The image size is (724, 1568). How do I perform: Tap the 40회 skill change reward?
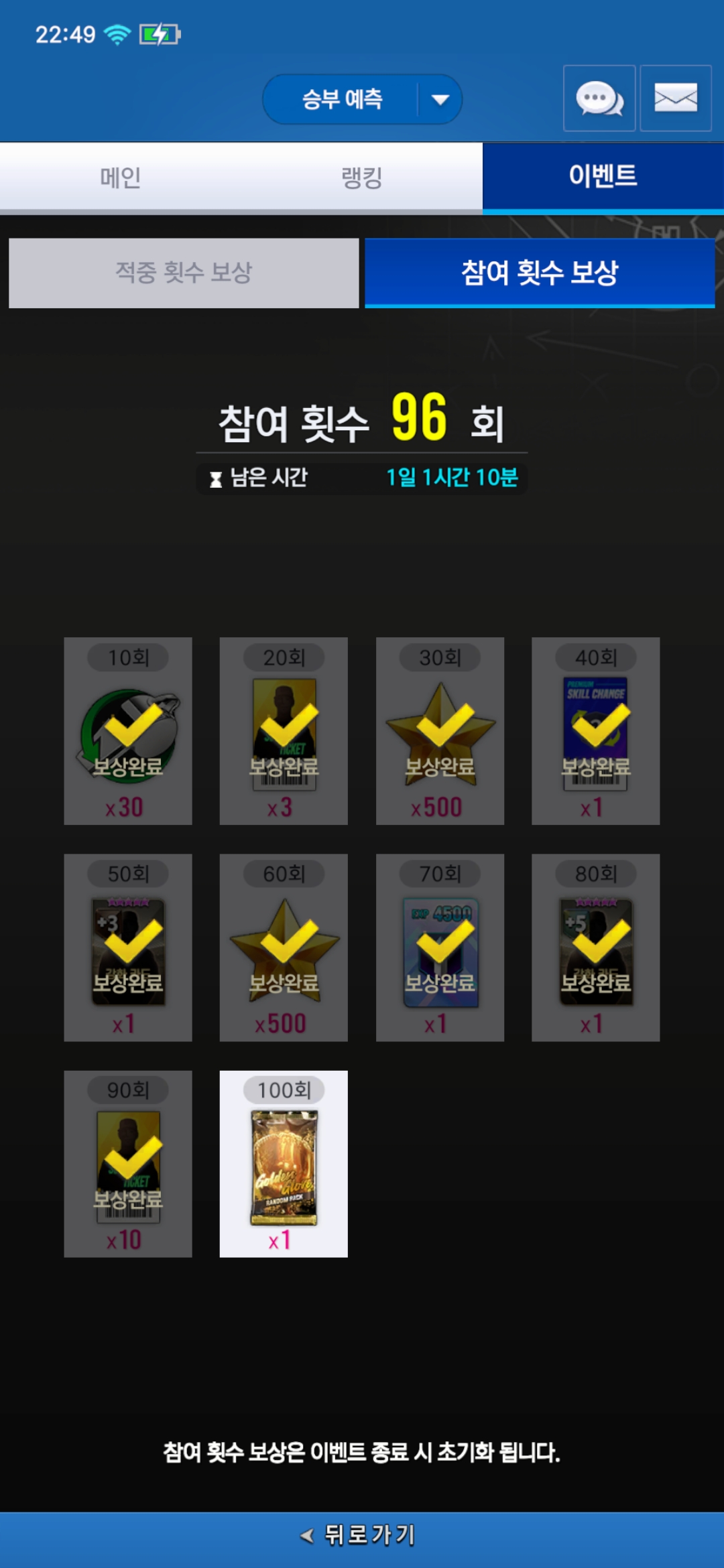595,731
